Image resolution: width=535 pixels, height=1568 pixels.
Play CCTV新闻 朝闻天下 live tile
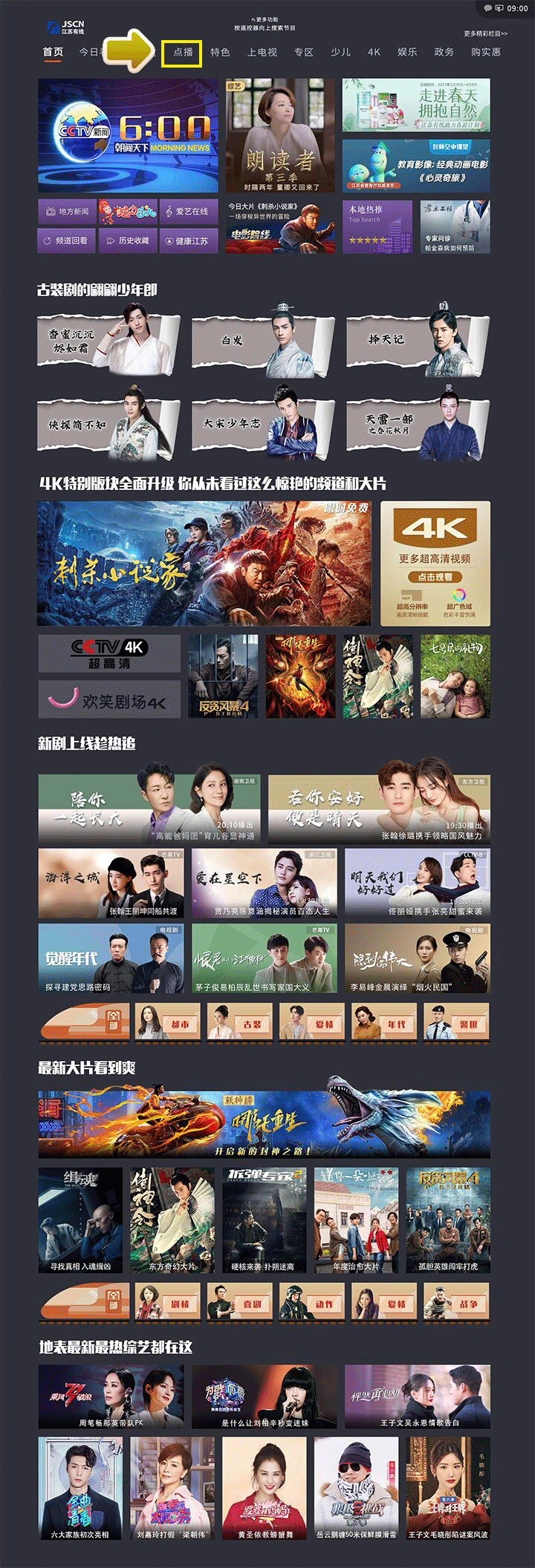click(129, 136)
